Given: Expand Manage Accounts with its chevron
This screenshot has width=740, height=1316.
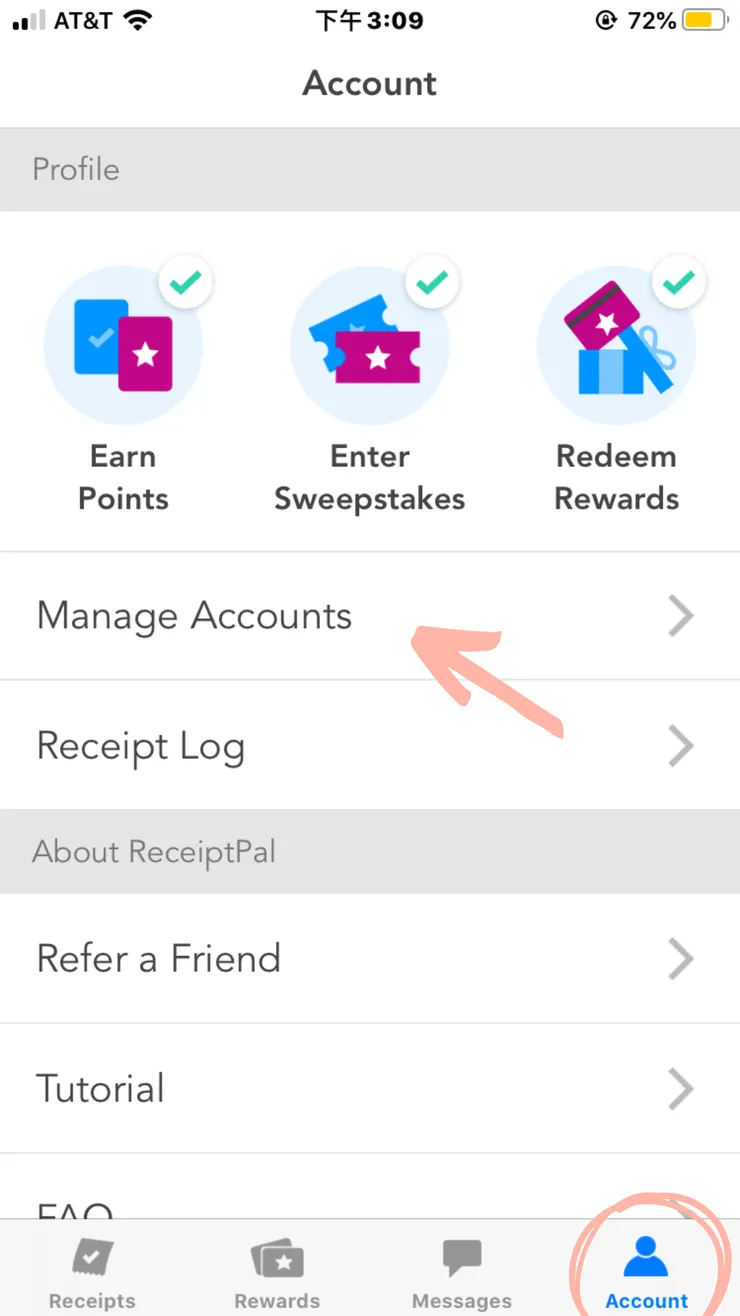Looking at the screenshot, I should tap(681, 616).
